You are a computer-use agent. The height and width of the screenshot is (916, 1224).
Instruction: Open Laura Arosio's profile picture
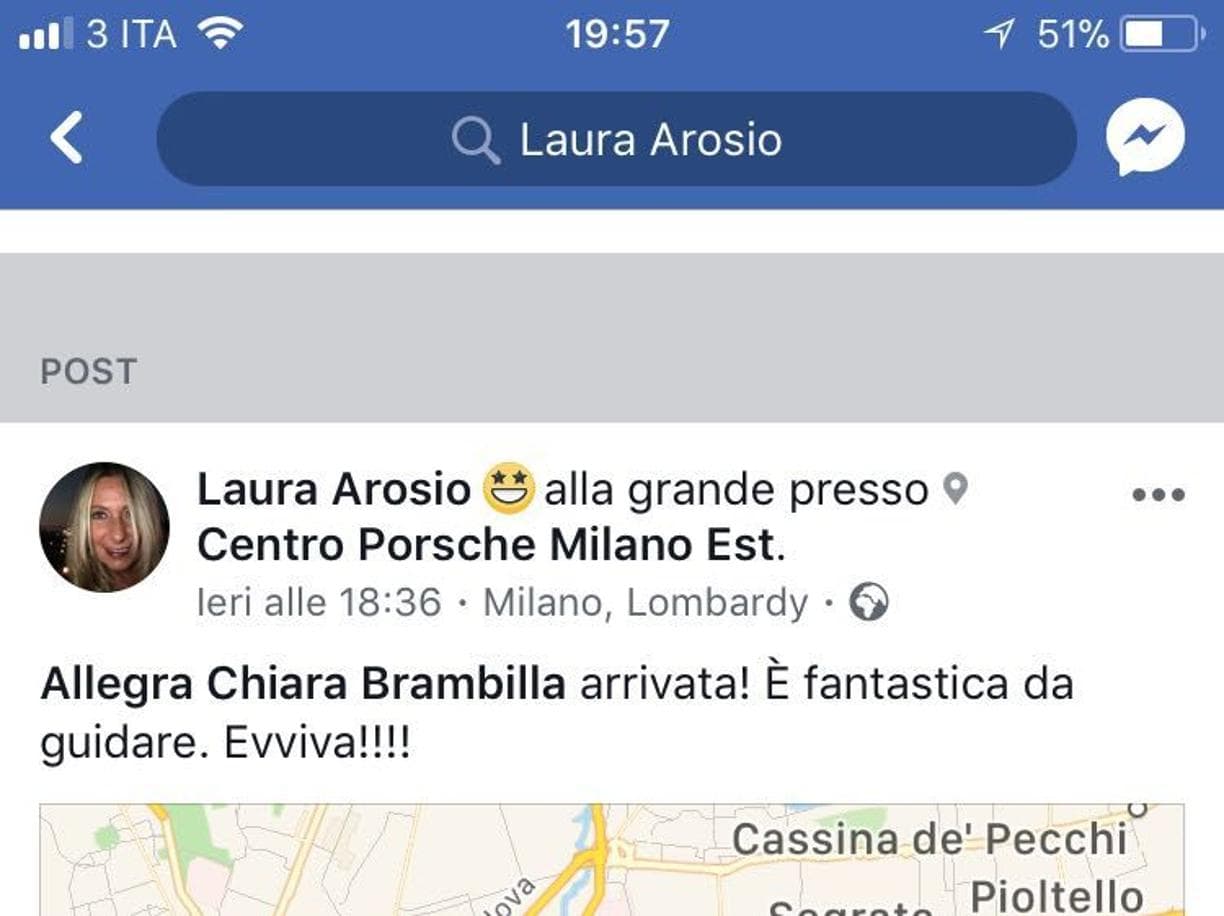click(104, 526)
